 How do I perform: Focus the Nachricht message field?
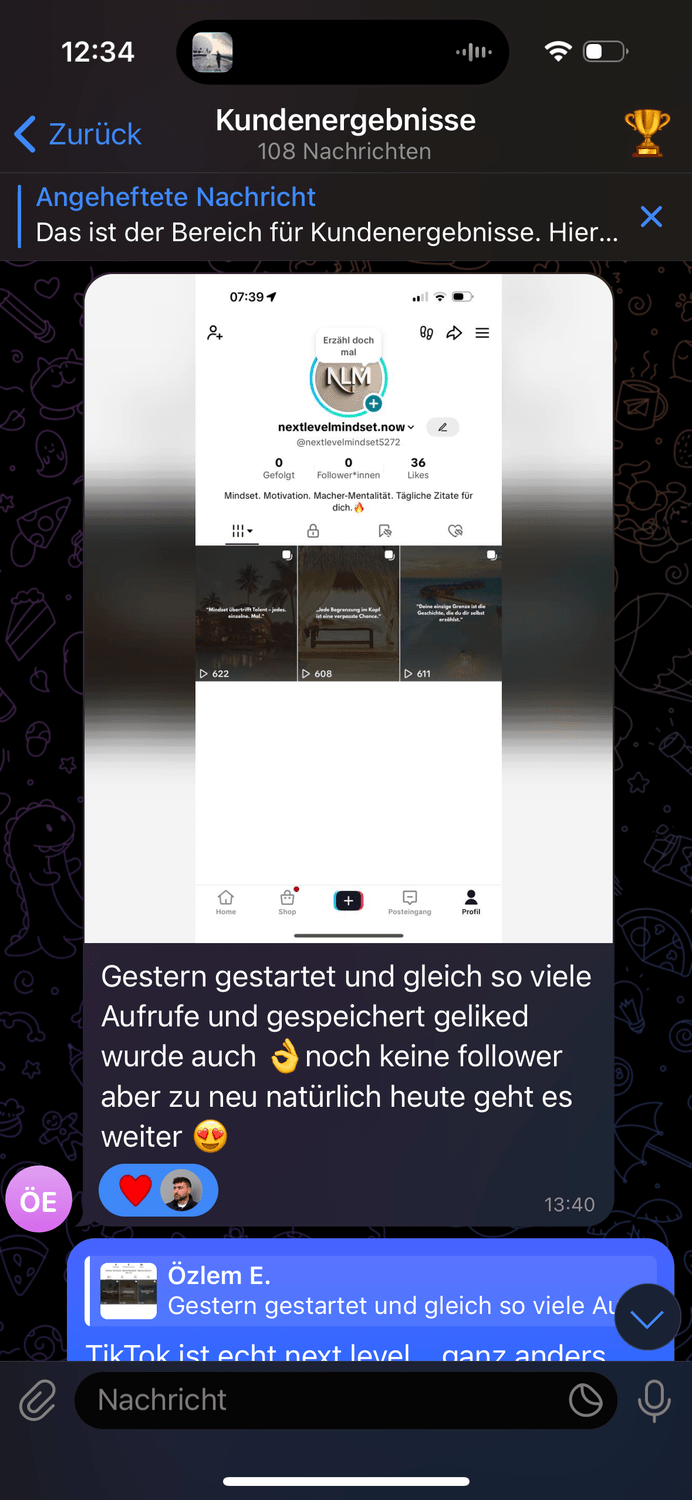[x=320, y=1400]
